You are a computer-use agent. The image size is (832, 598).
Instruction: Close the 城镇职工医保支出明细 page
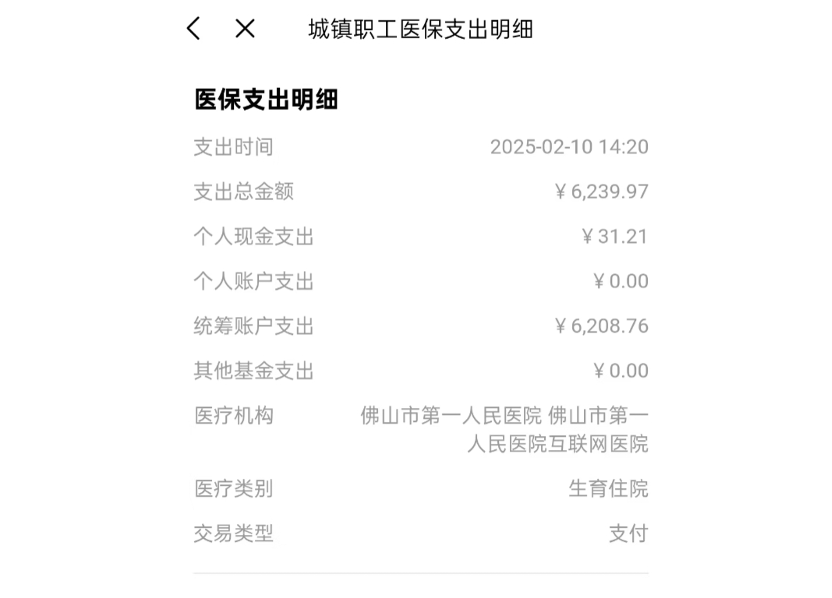click(245, 29)
